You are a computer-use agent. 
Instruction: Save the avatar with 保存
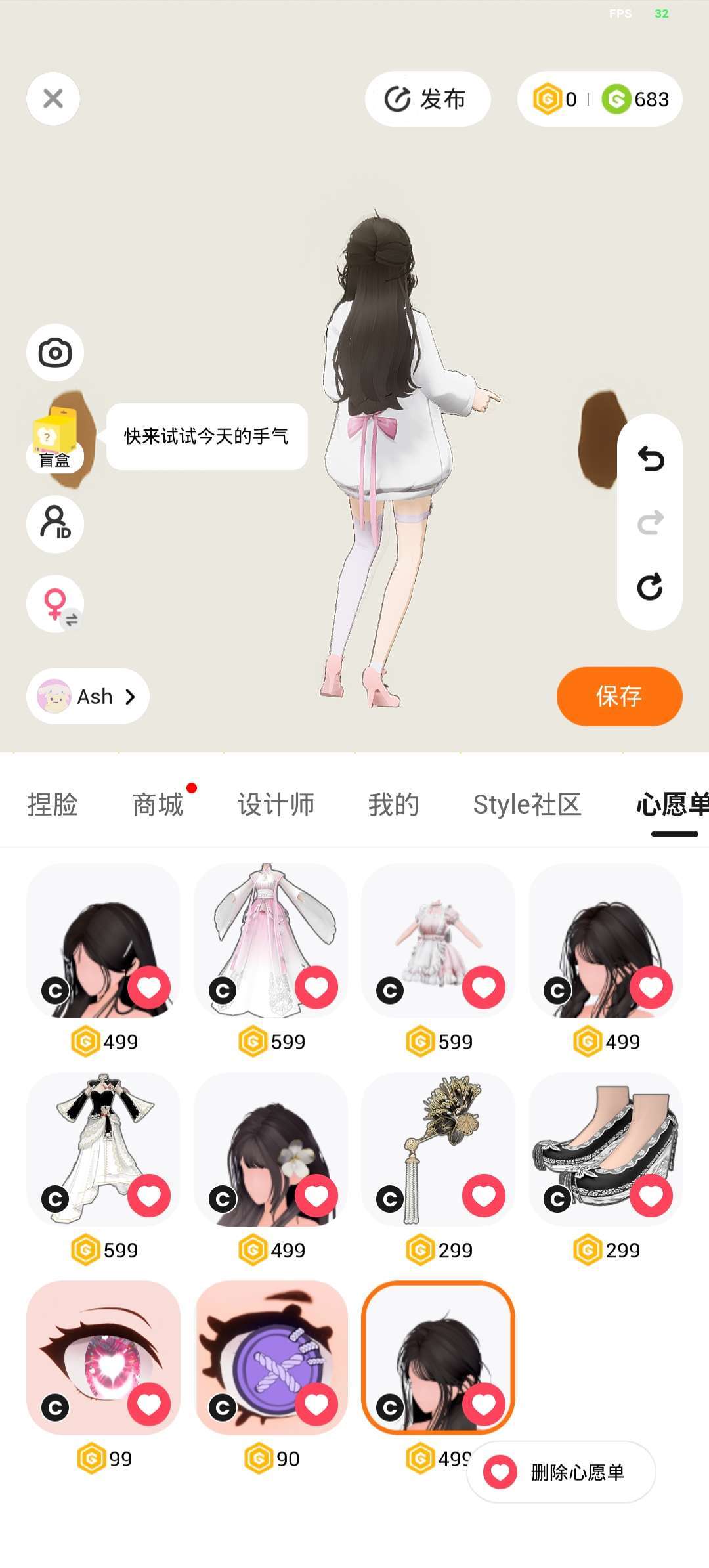(619, 696)
